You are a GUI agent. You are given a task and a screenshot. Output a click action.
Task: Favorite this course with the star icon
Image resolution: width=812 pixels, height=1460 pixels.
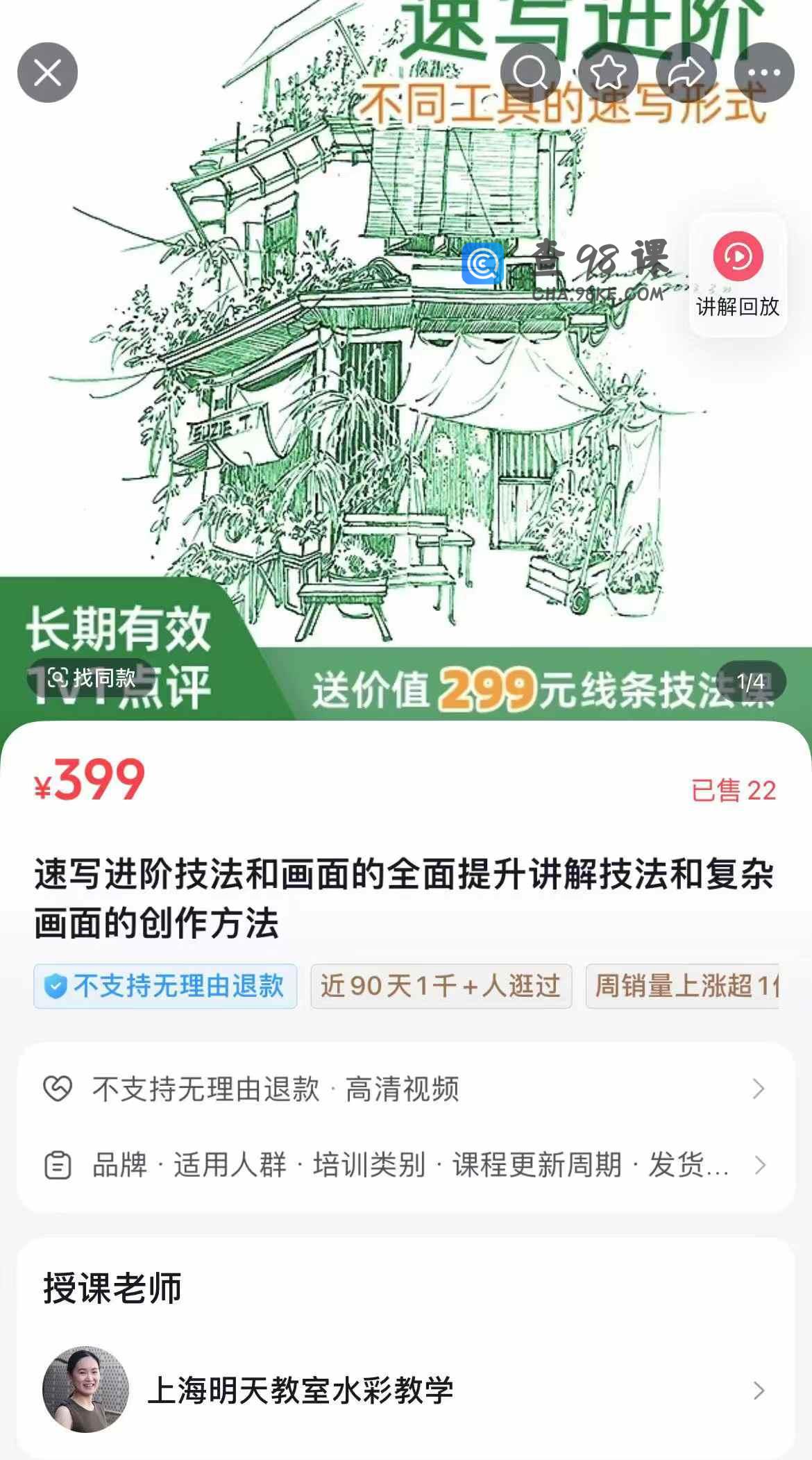pos(608,72)
